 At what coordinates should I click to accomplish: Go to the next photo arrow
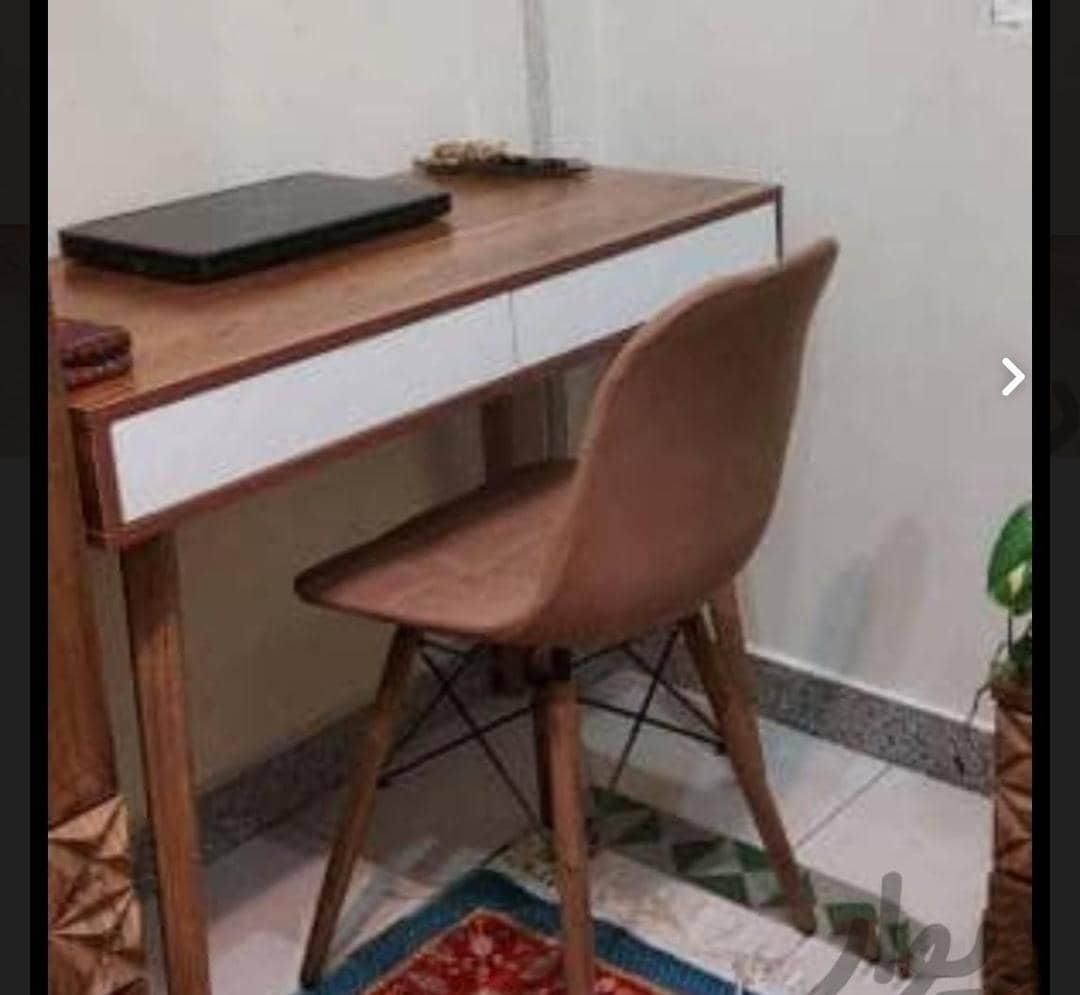point(1012,377)
